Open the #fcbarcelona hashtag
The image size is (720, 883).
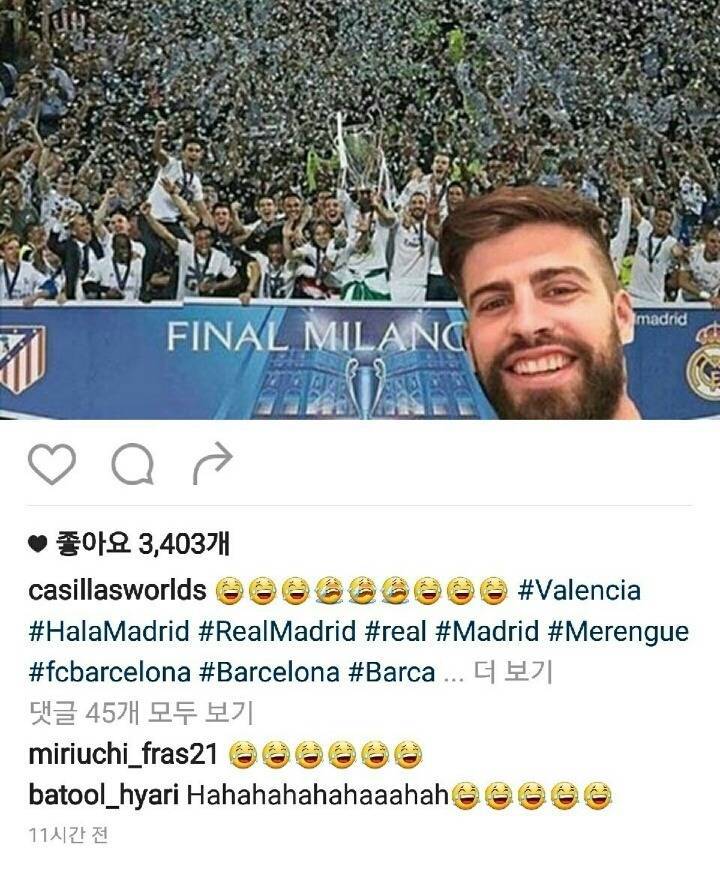click(109, 672)
